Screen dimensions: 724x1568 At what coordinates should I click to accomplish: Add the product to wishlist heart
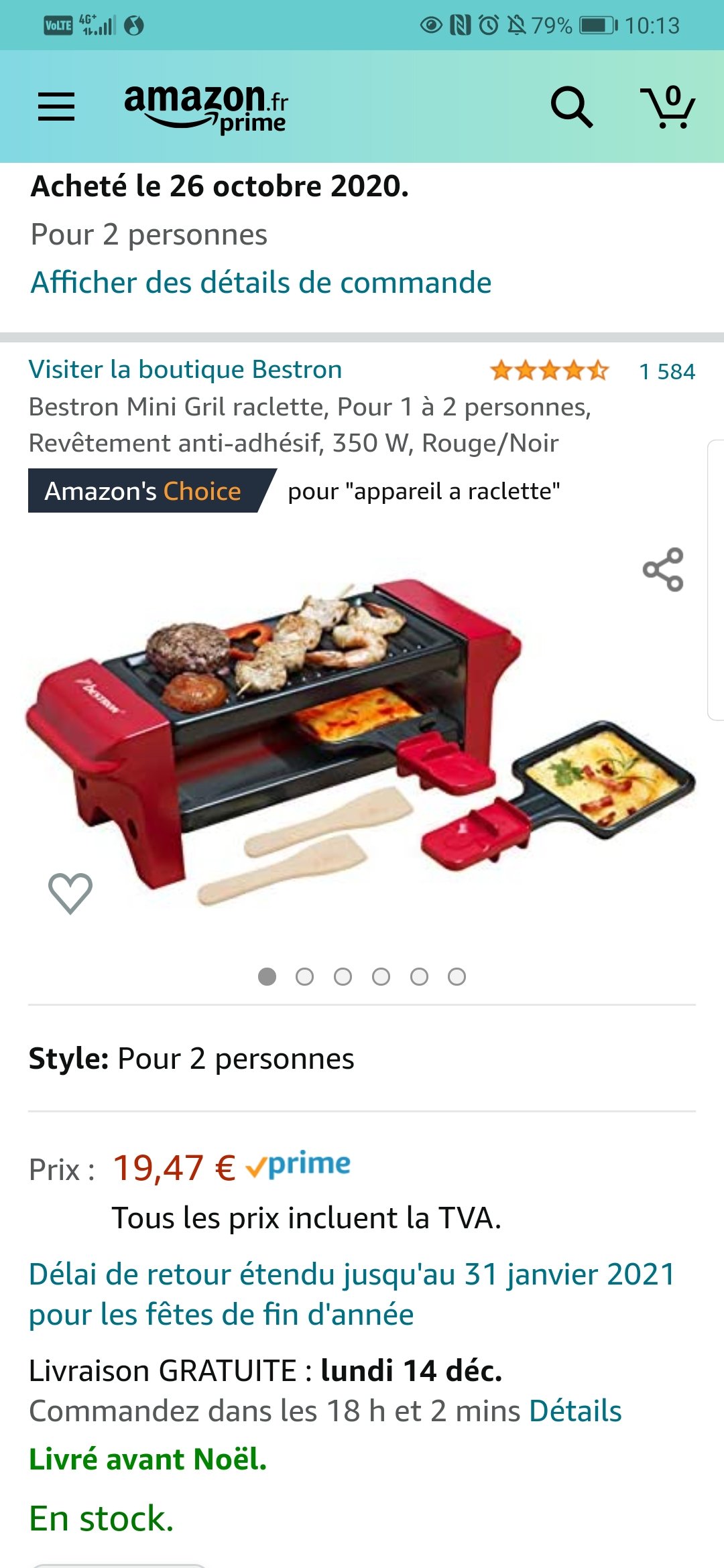click(x=70, y=893)
